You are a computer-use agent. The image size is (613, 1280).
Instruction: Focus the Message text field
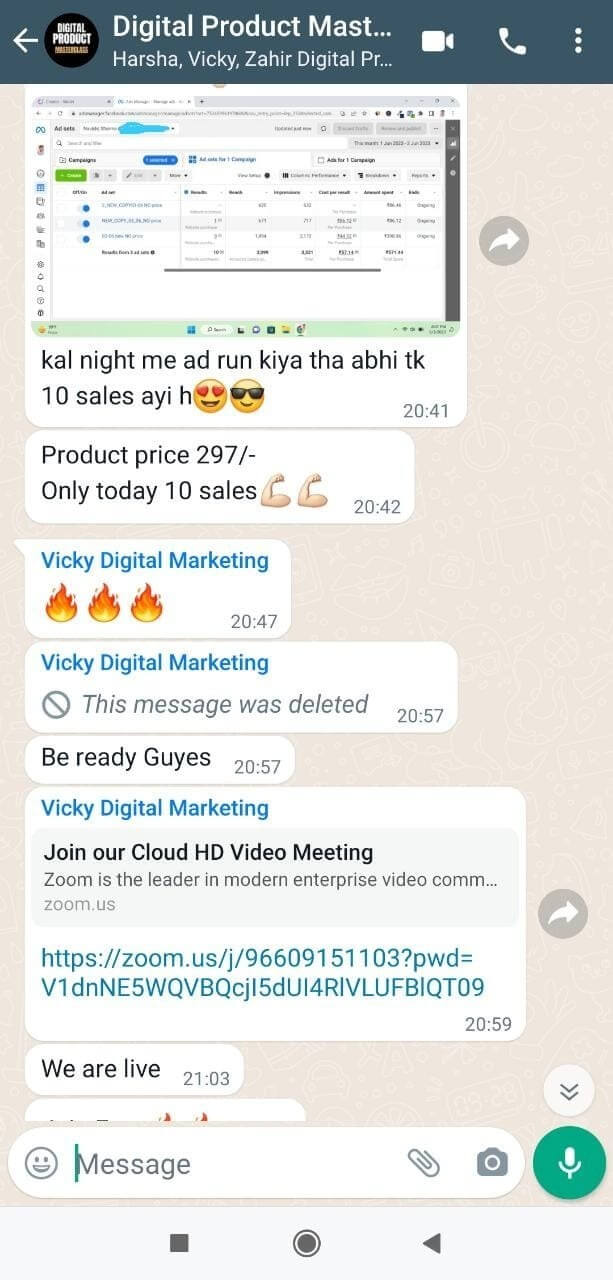pos(230,1164)
